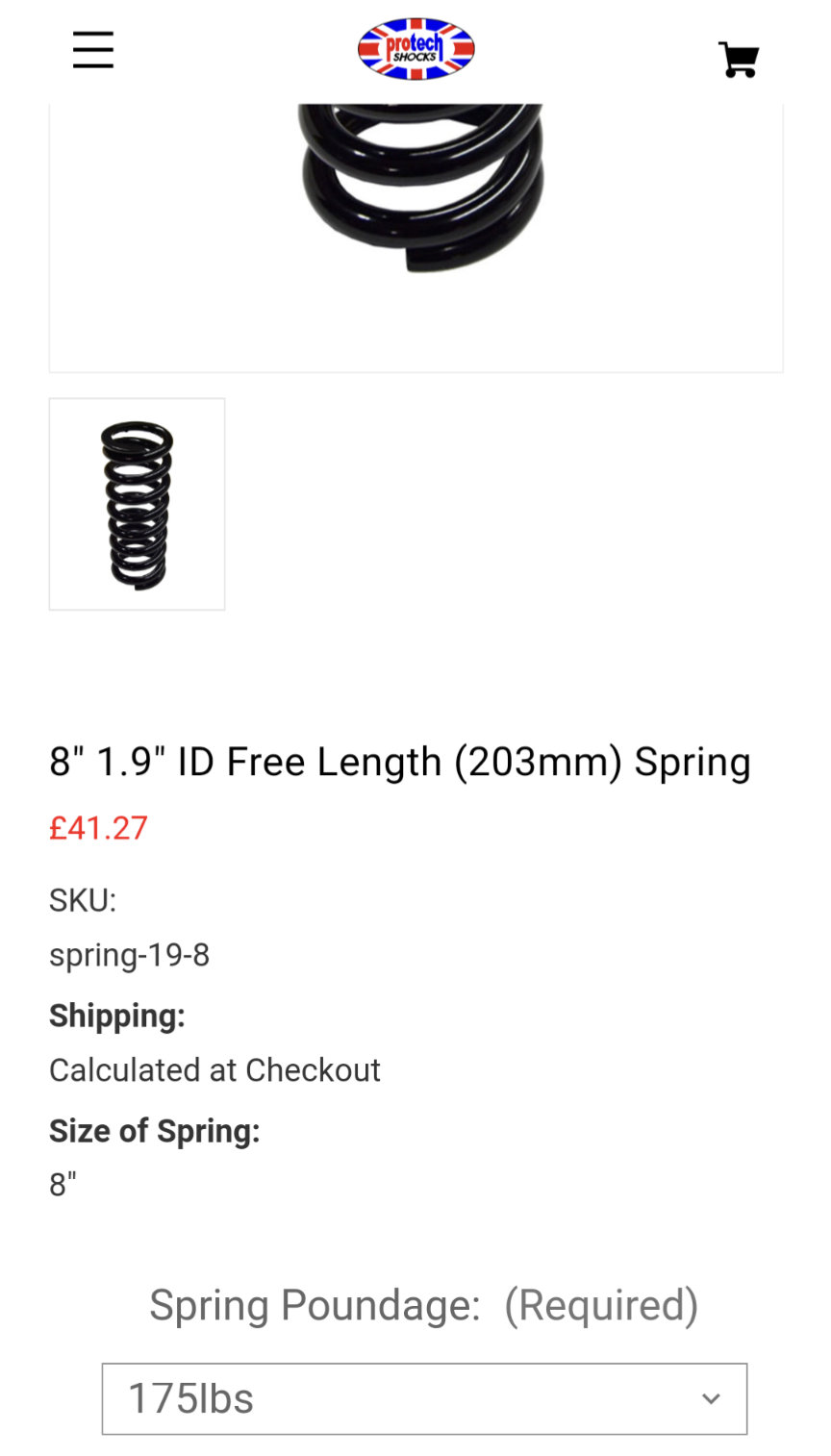The image size is (831, 1456).
Task: Expand the Spring Poundage dropdown
Action: [424, 1398]
